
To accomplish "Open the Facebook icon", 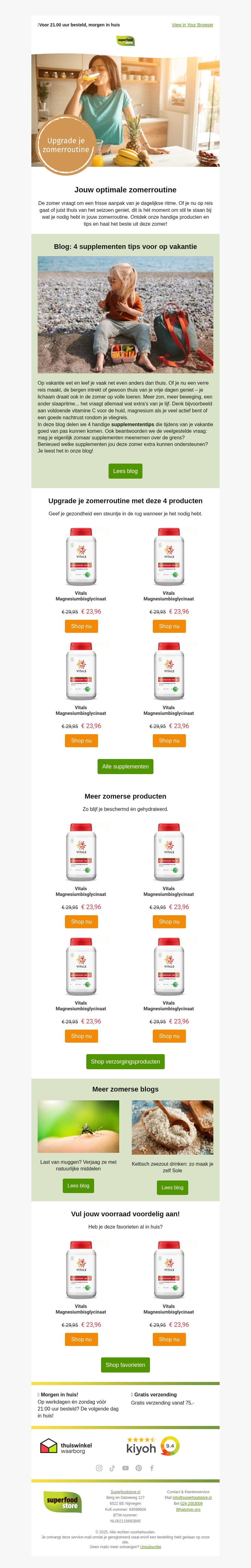I will (x=152, y=1467).
